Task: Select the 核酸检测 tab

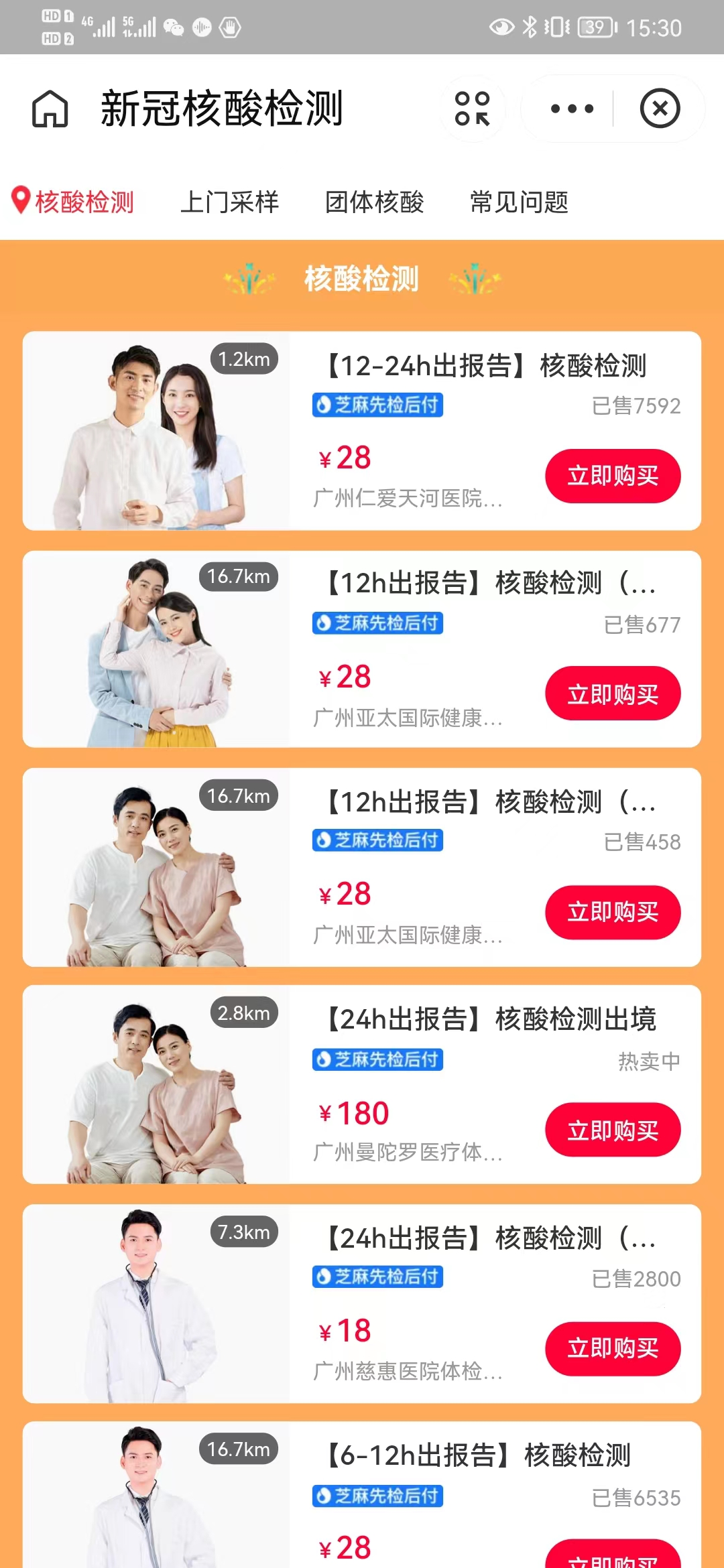Action: [x=74, y=202]
